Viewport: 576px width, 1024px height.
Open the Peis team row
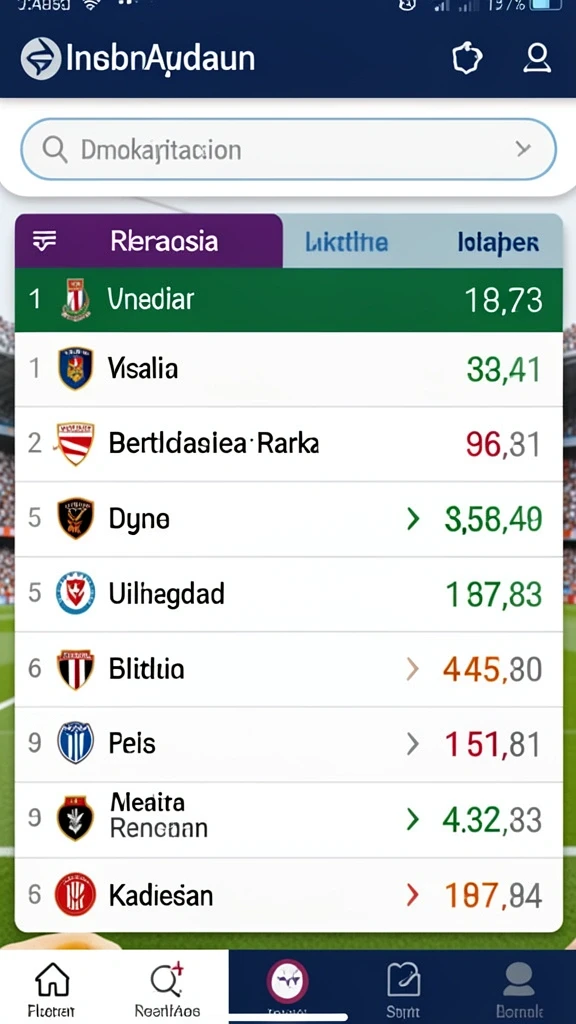288,744
